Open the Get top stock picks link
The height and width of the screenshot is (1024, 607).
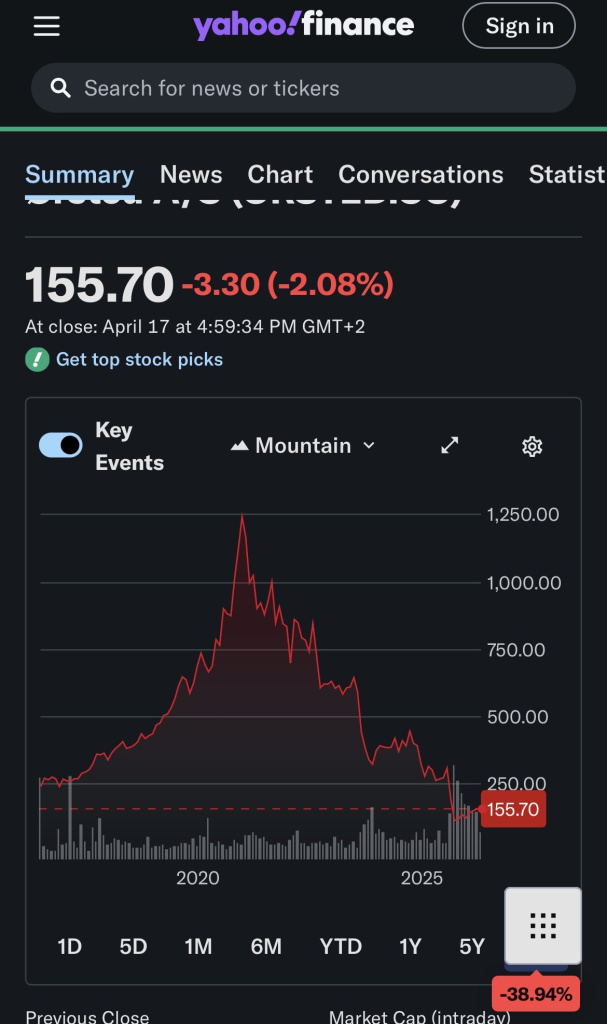pos(139,359)
